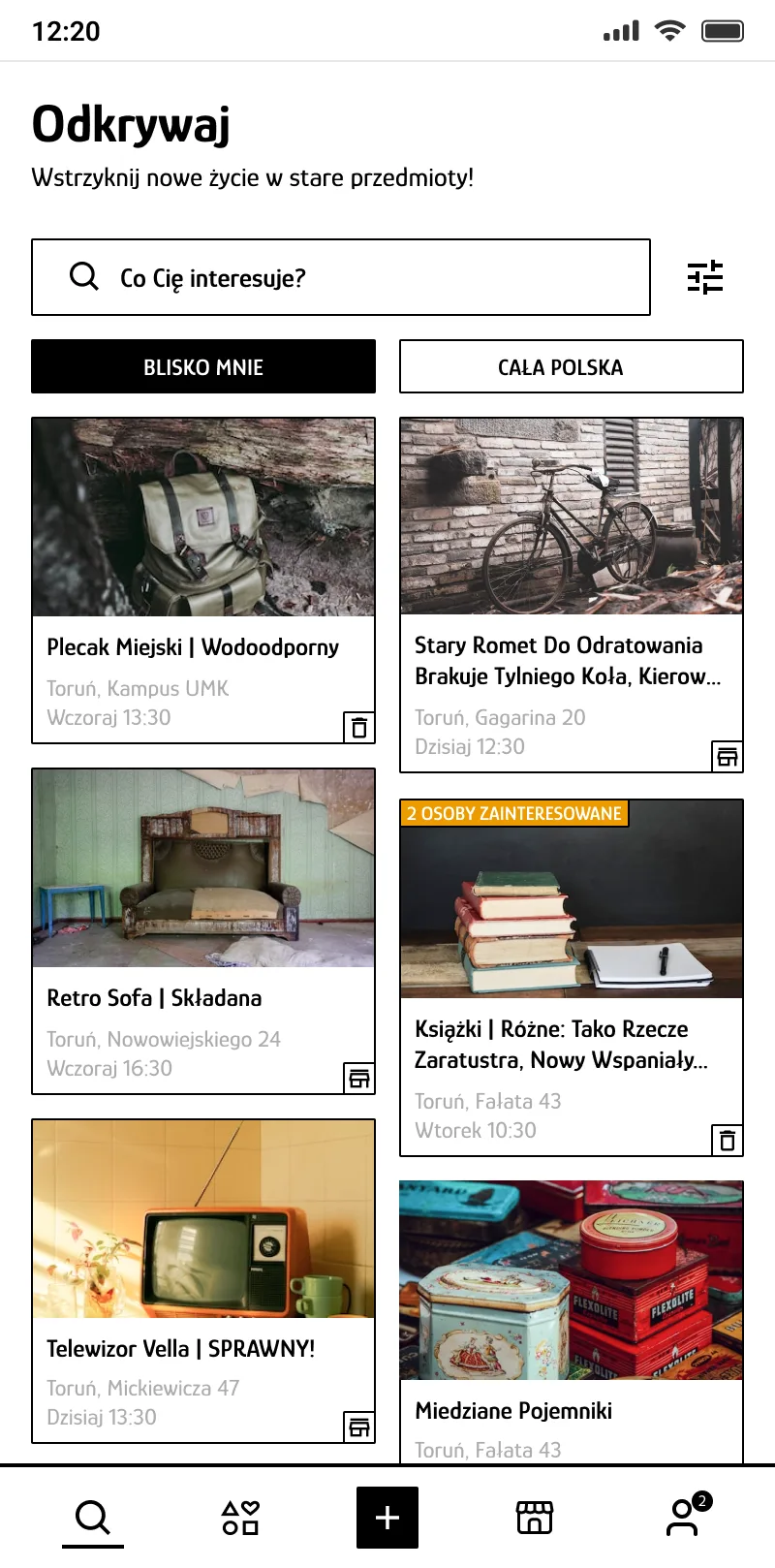The width and height of the screenshot is (775, 1568).
Task: Open the filter settings icon
Action: 705,277
